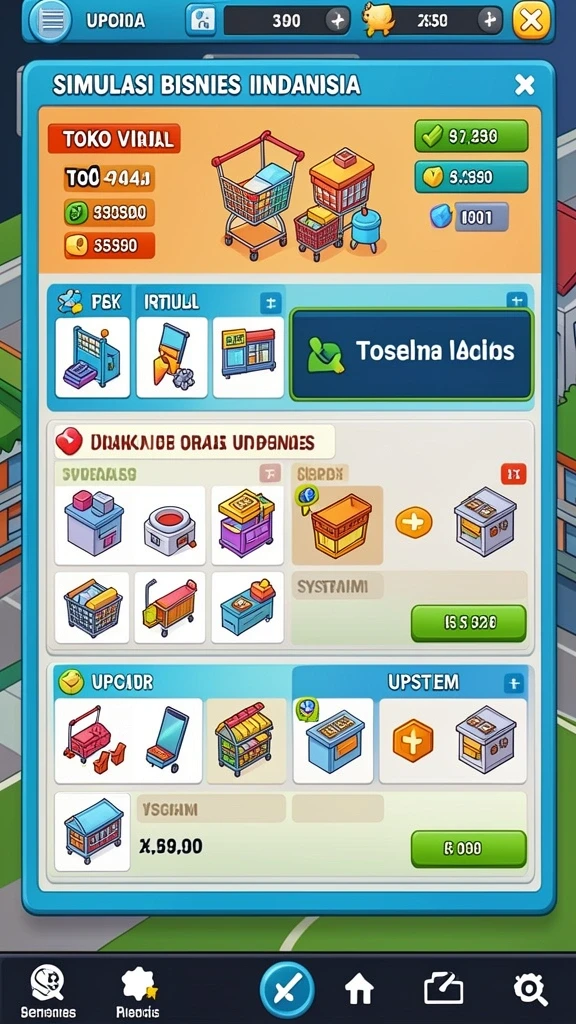Tap the yellow X button in top bar

coord(532,21)
